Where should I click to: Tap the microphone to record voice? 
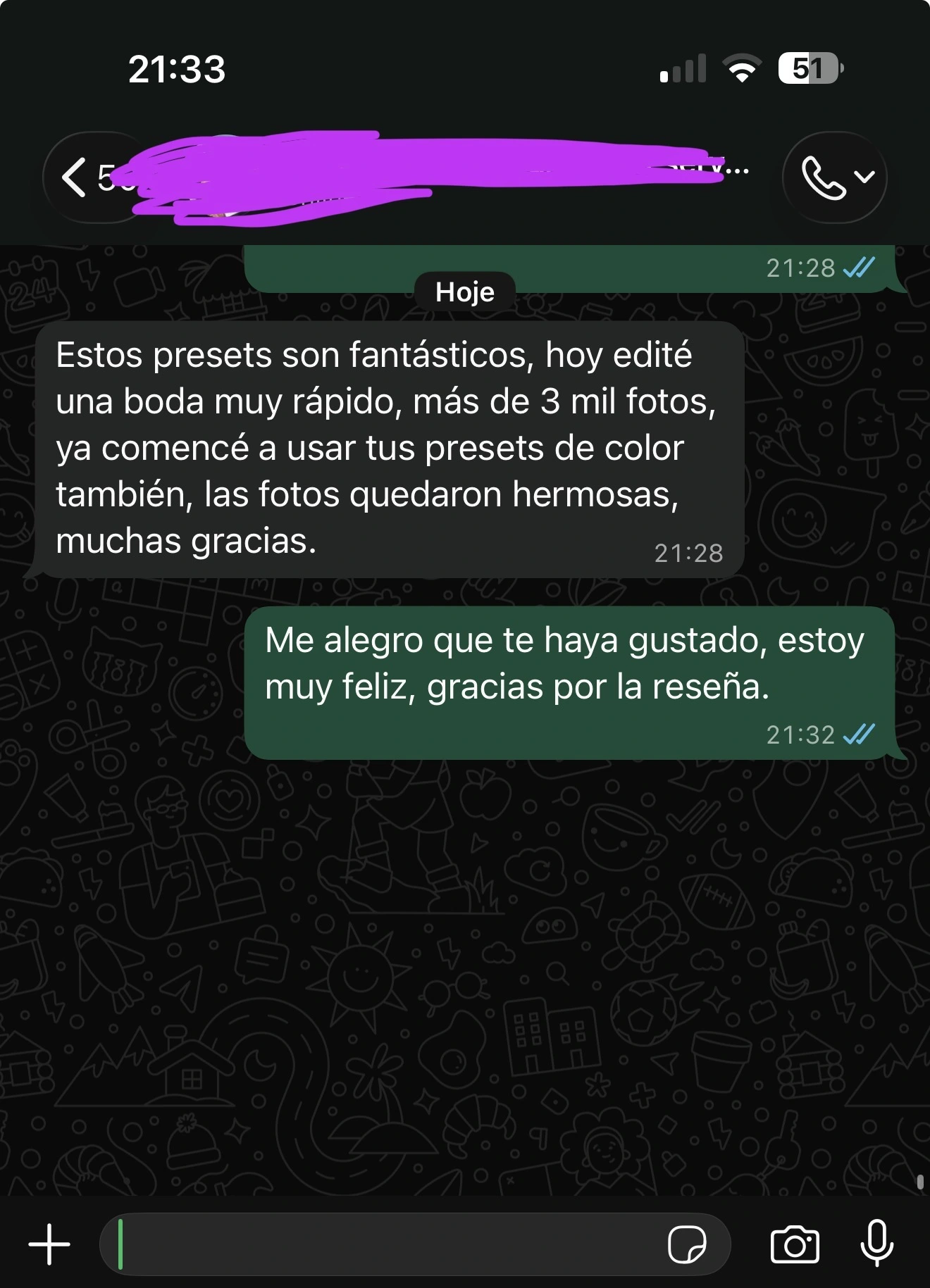[x=877, y=1243]
